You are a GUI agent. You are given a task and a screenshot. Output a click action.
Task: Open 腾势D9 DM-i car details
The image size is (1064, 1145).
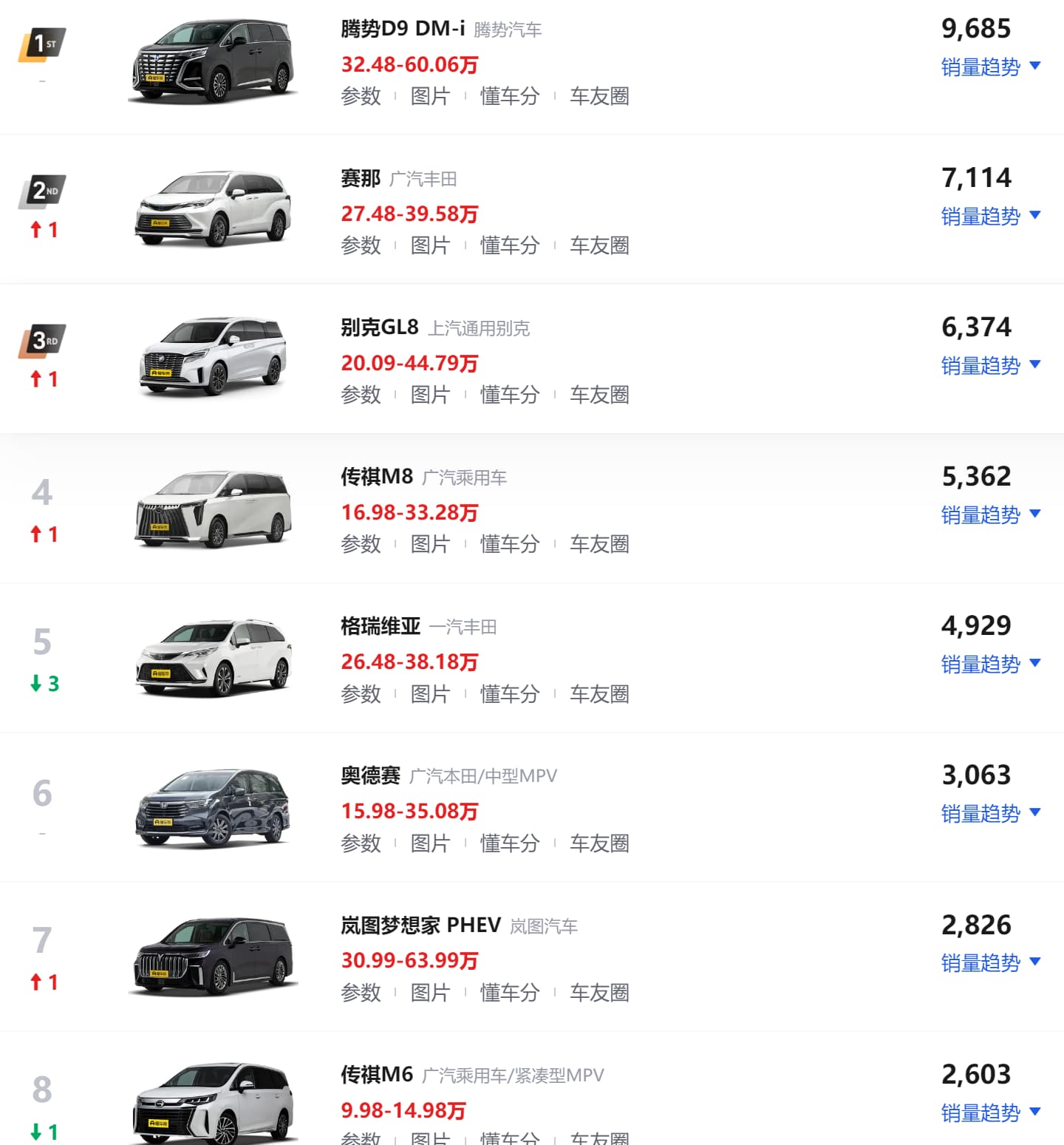403,29
